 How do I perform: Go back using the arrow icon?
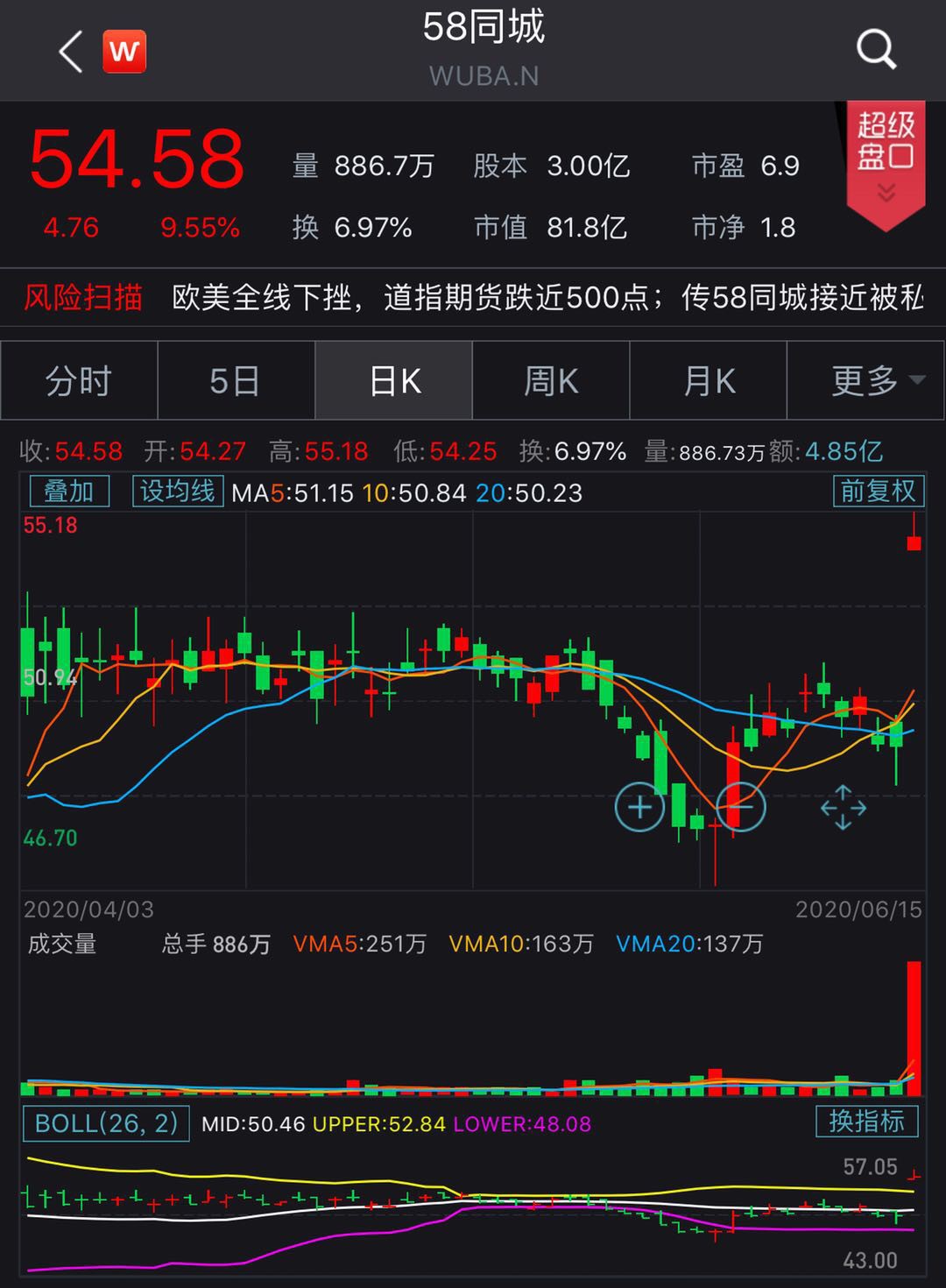click(70, 51)
